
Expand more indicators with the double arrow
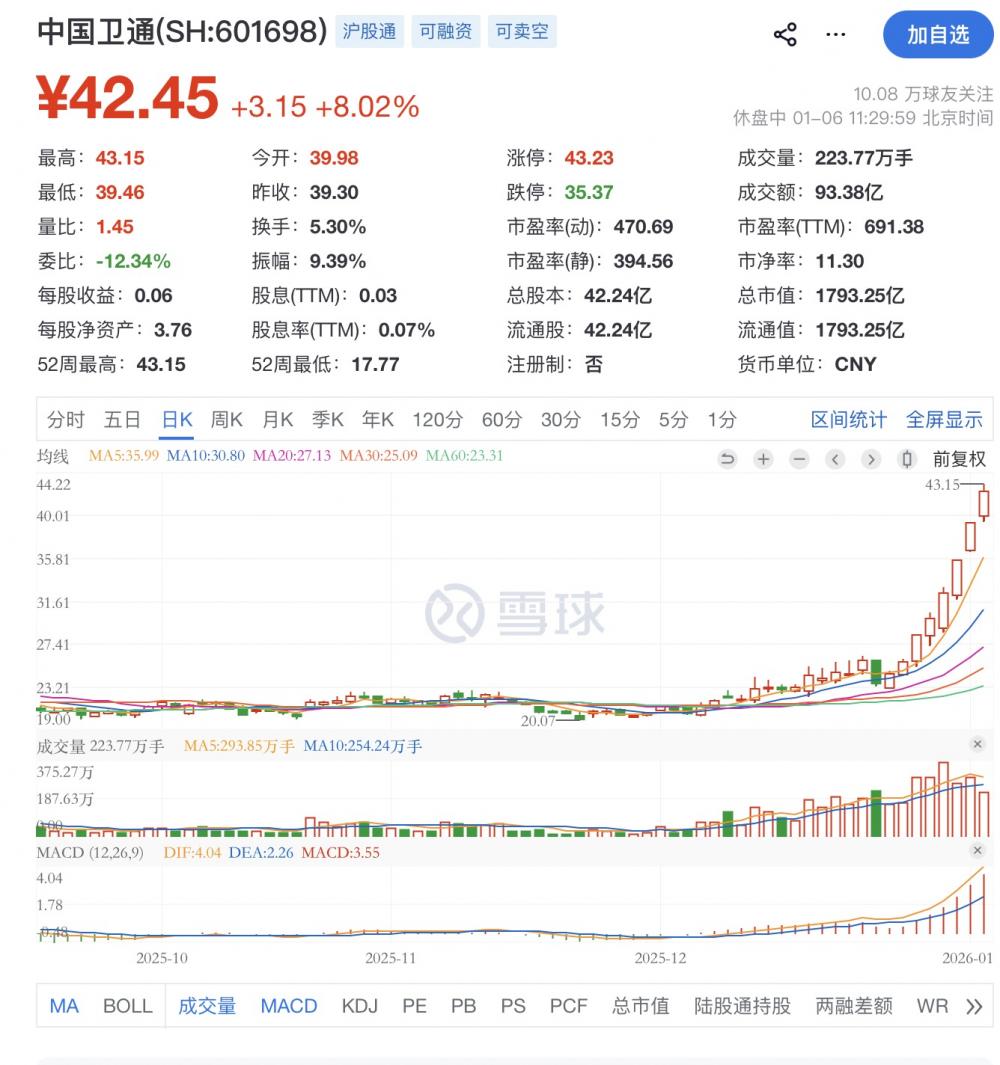coord(974,1007)
